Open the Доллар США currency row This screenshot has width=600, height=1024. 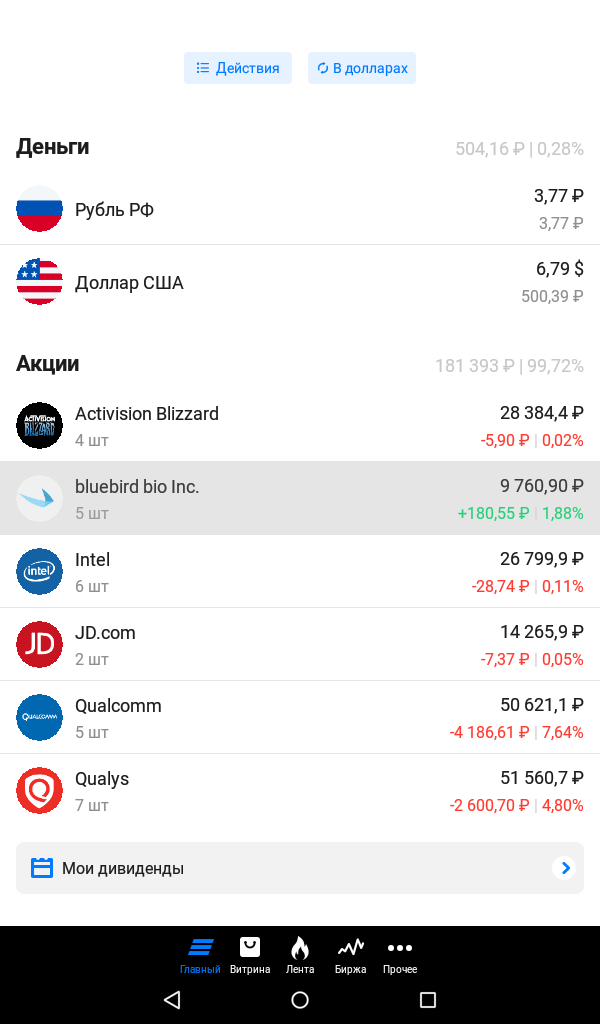click(x=300, y=282)
